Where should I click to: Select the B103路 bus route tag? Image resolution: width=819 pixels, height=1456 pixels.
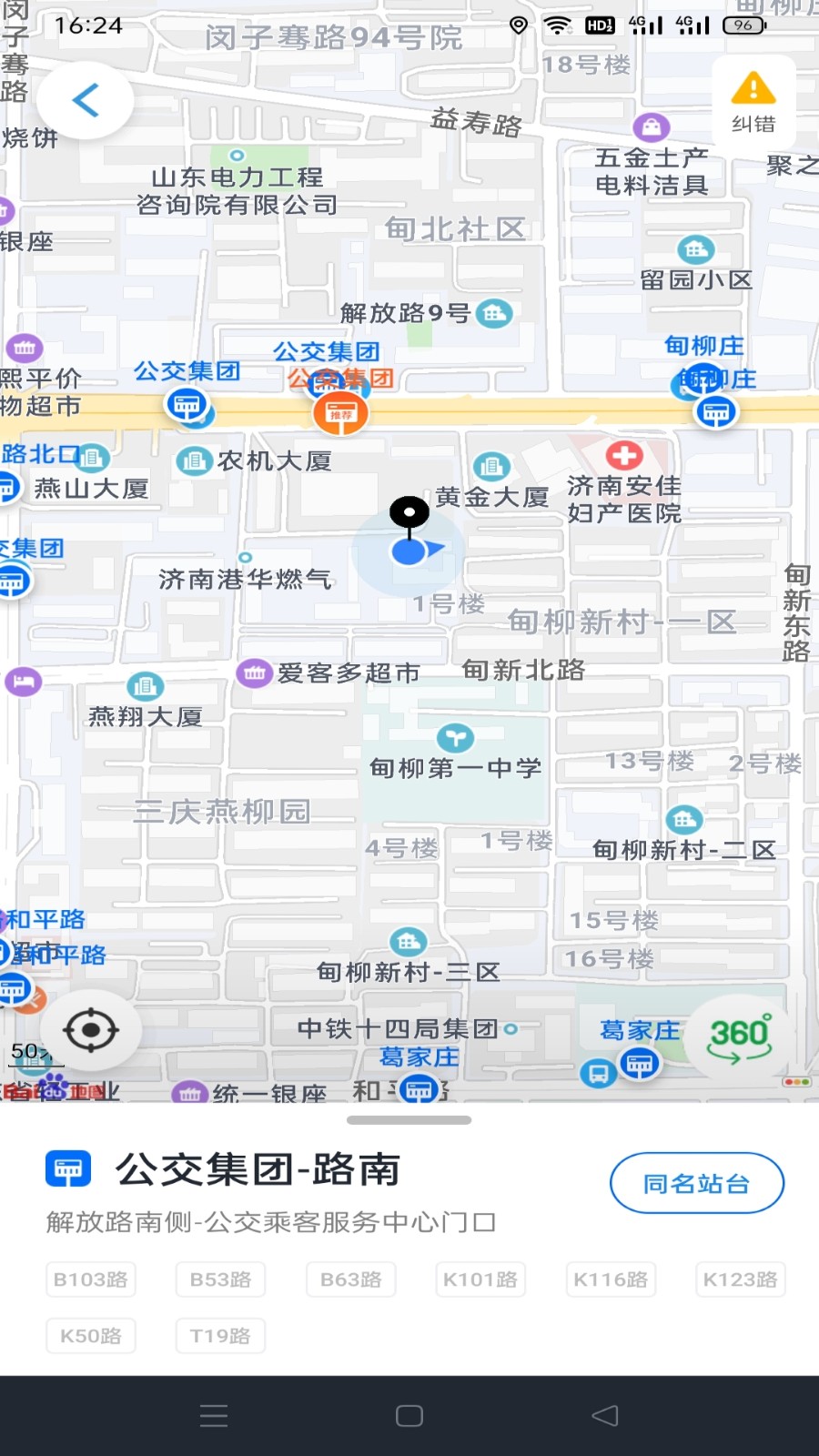coord(90,1279)
